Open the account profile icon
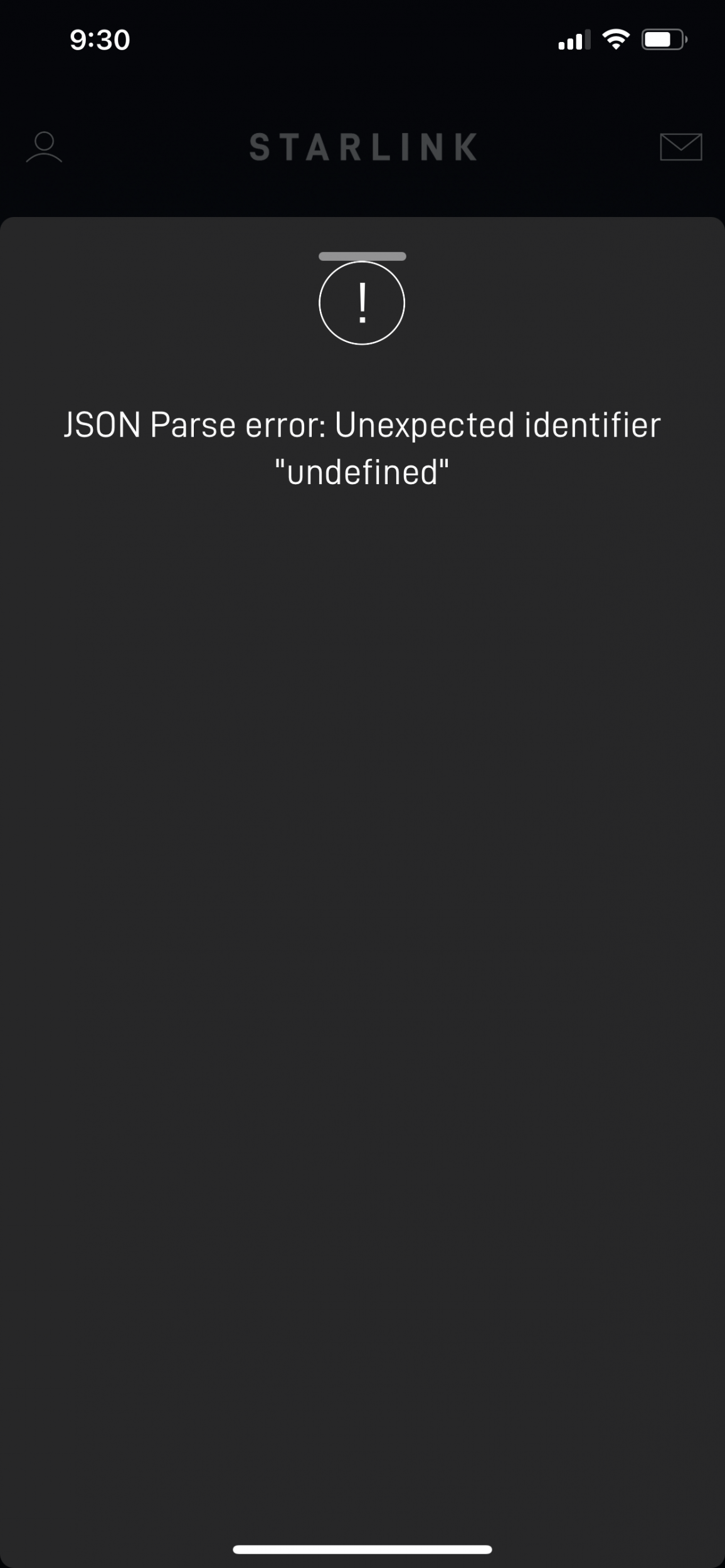This screenshot has width=725, height=1568. (x=44, y=147)
